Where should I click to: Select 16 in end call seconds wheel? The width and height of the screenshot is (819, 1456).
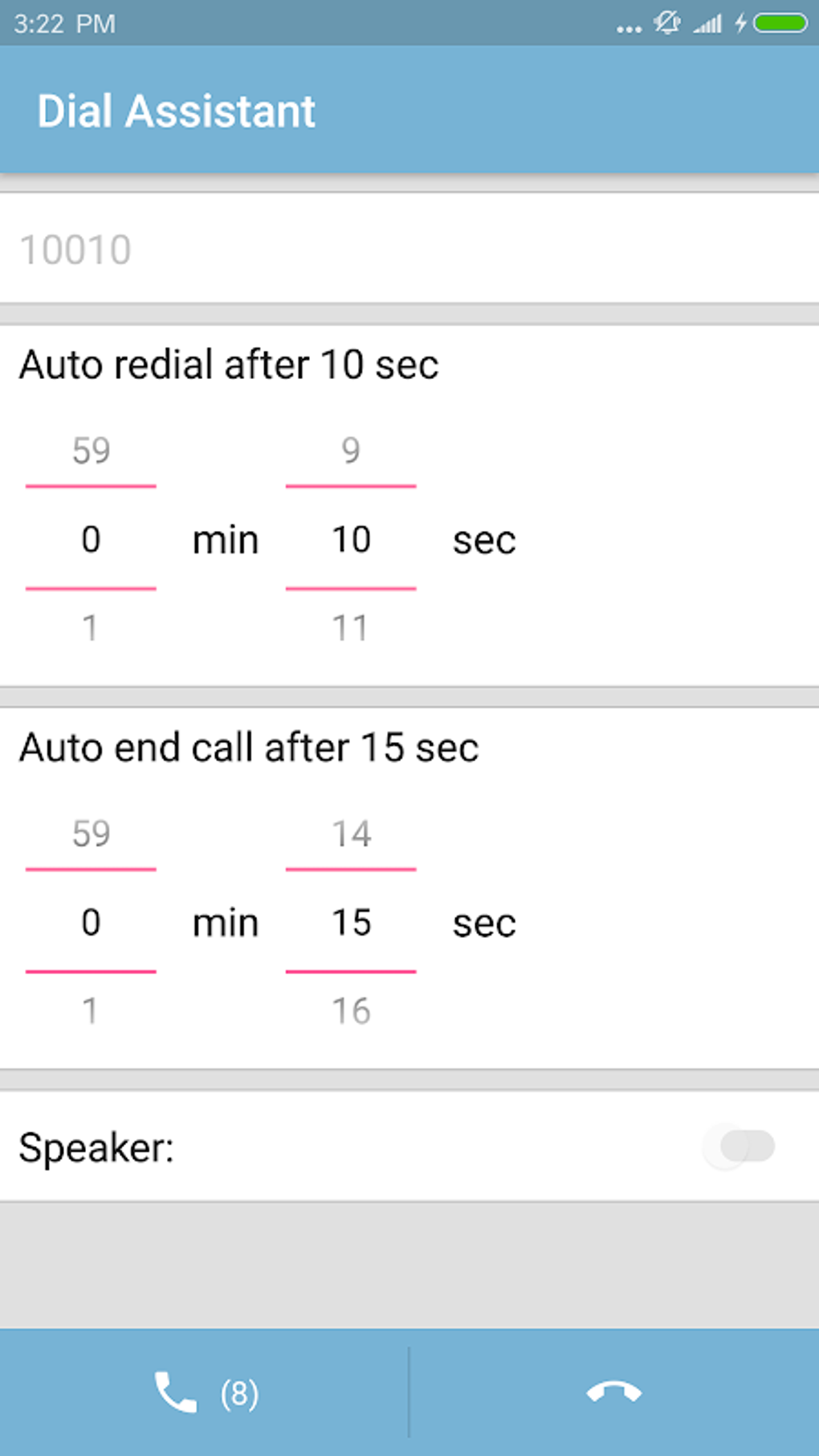pyautogui.click(x=351, y=1011)
